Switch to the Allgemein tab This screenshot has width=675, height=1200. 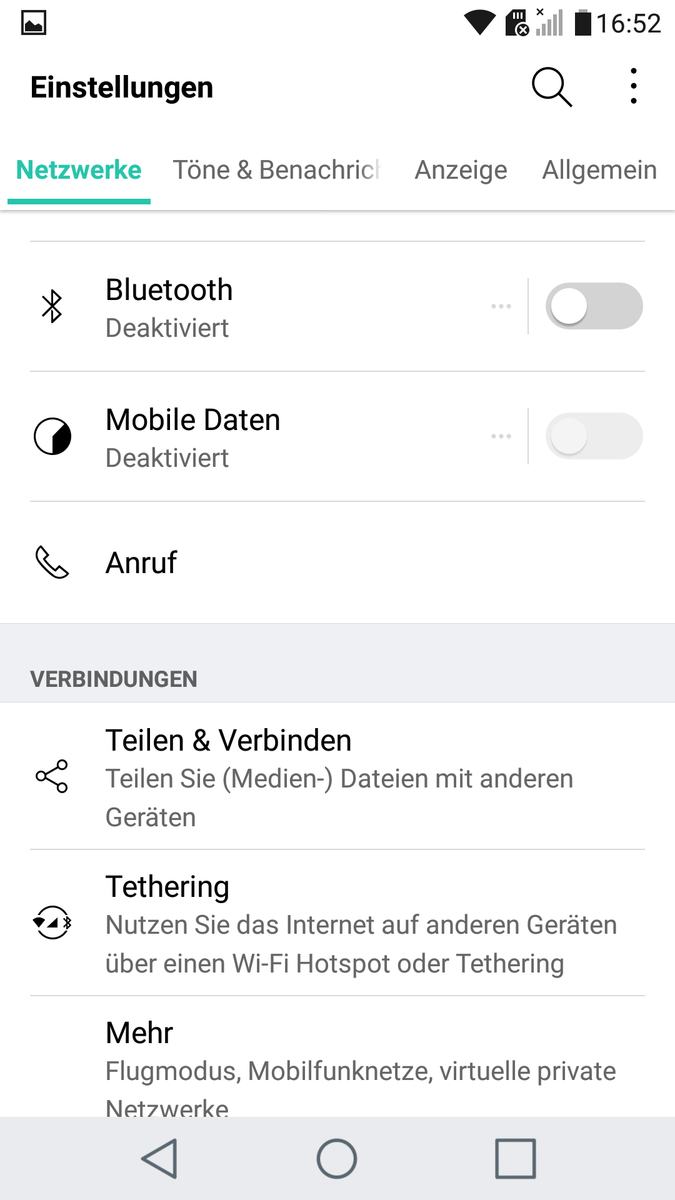click(x=599, y=170)
